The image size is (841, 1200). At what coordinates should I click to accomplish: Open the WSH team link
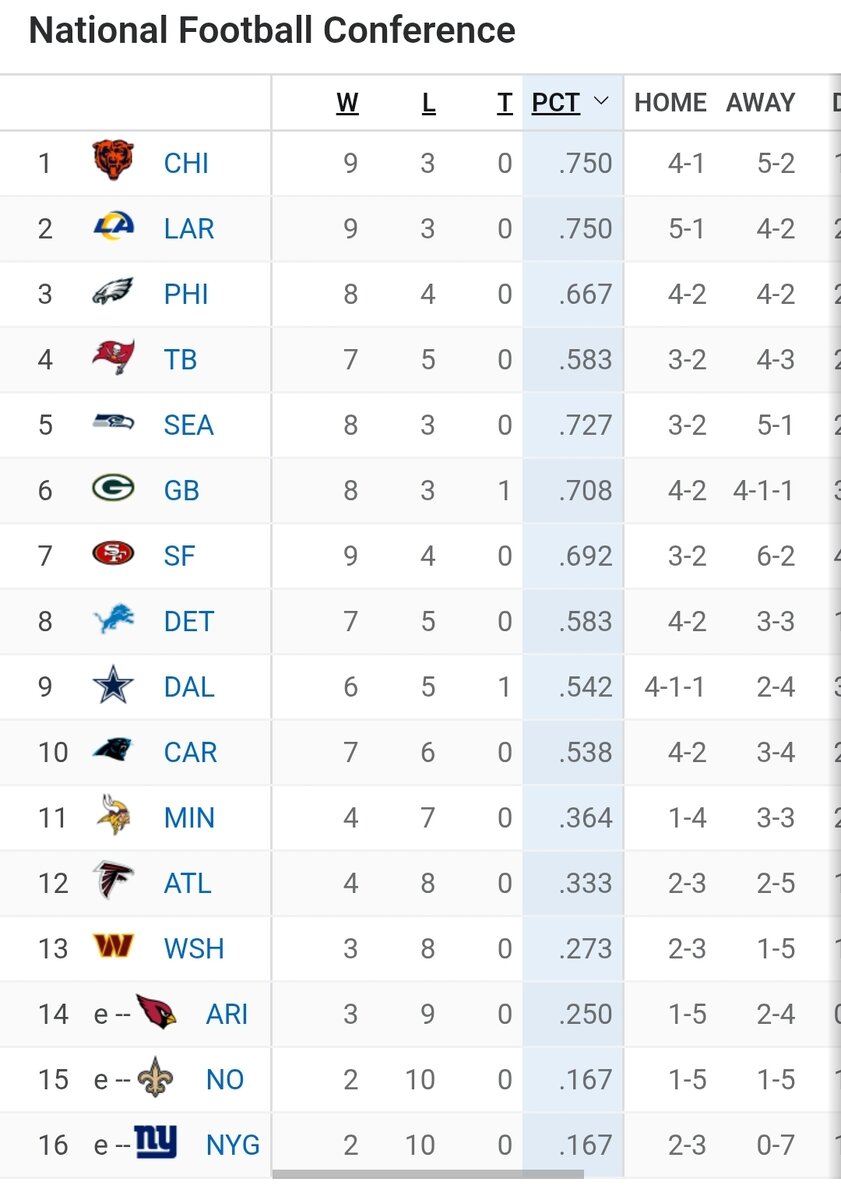click(x=194, y=949)
